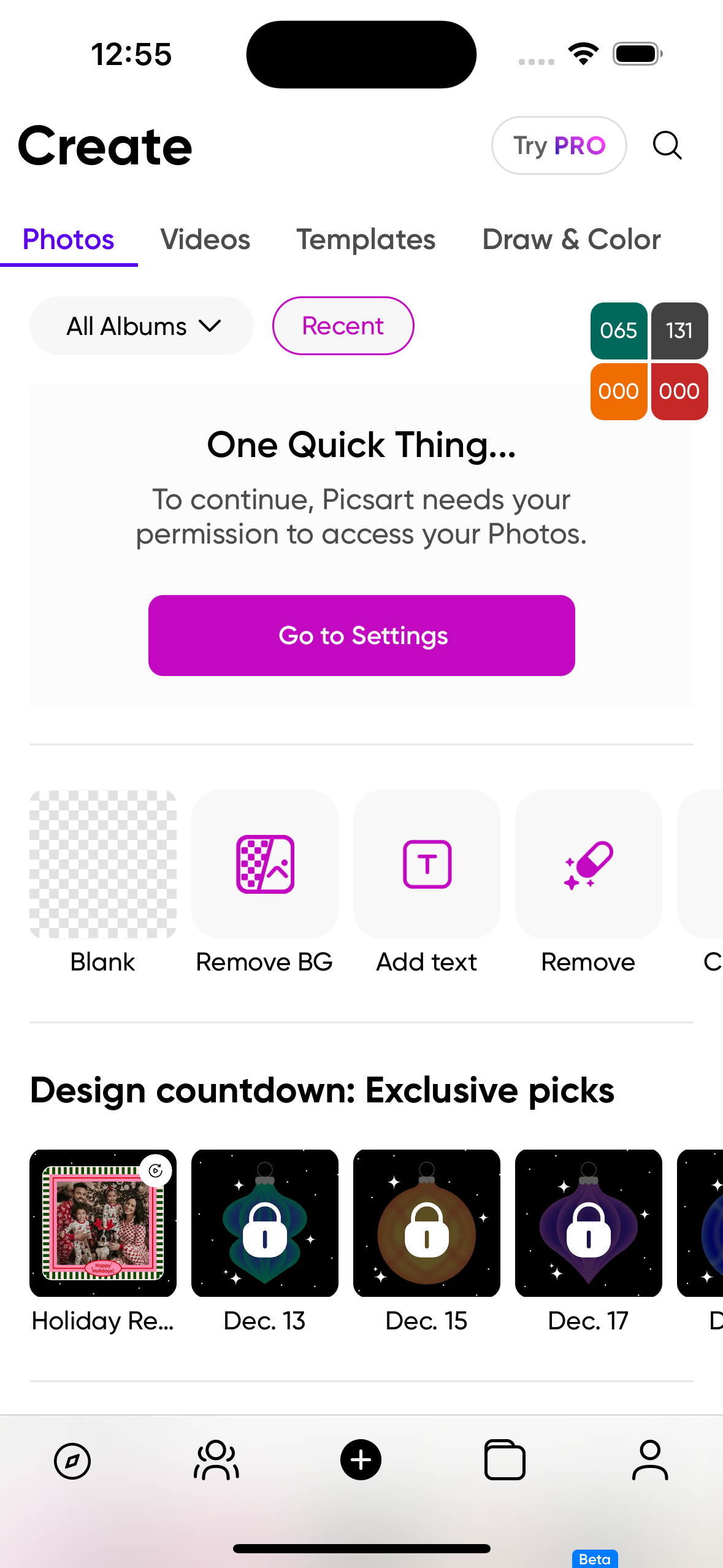Start a Blank canvas
Screen dimensions: 723x1568
point(103,864)
